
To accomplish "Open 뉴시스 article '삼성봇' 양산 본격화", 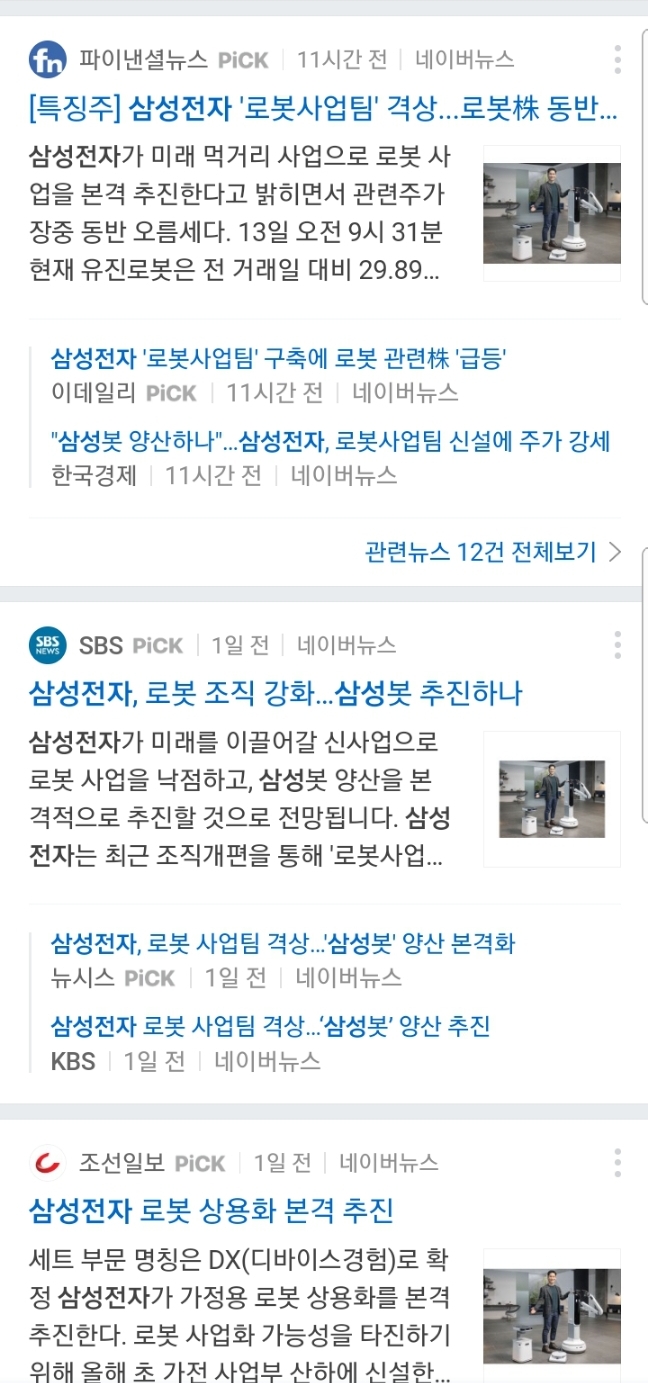I will pos(283,943).
